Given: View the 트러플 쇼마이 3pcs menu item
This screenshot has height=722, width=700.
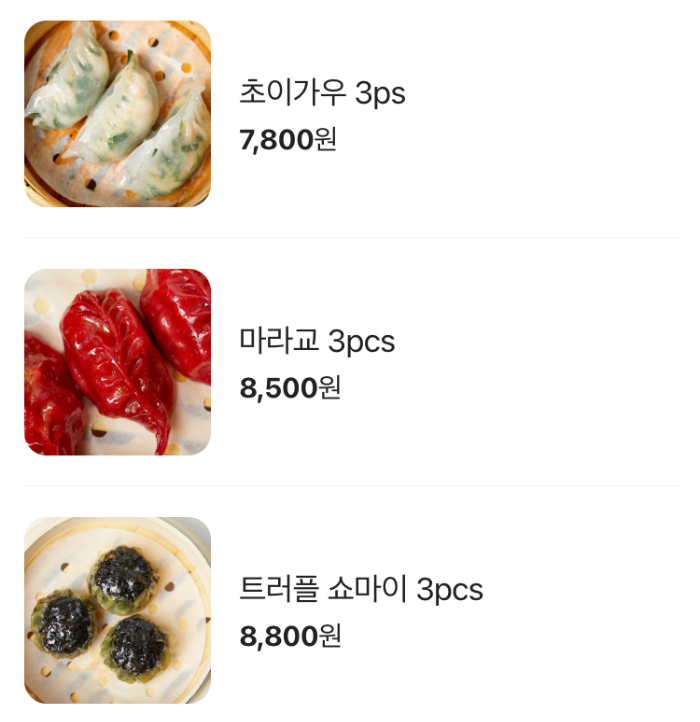Looking at the screenshot, I should (x=352, y=610).
